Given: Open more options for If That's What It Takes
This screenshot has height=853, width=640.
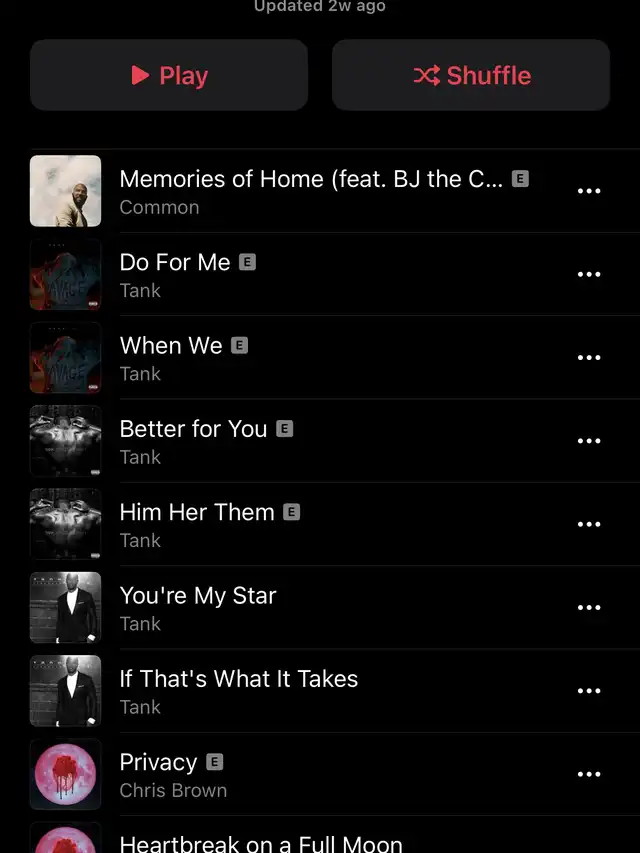Looking at the screenshot, I should 589,691.
